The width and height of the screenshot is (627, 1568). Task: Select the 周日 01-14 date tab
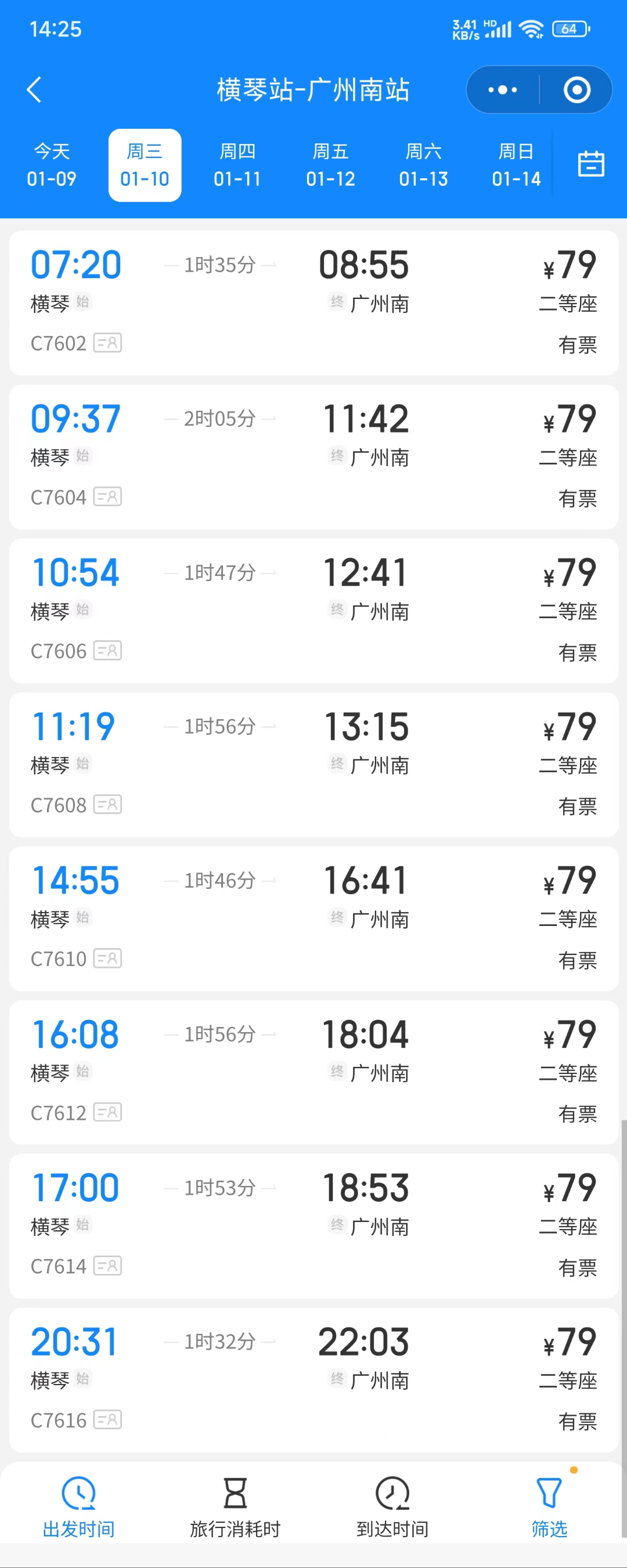coord(516,164)
